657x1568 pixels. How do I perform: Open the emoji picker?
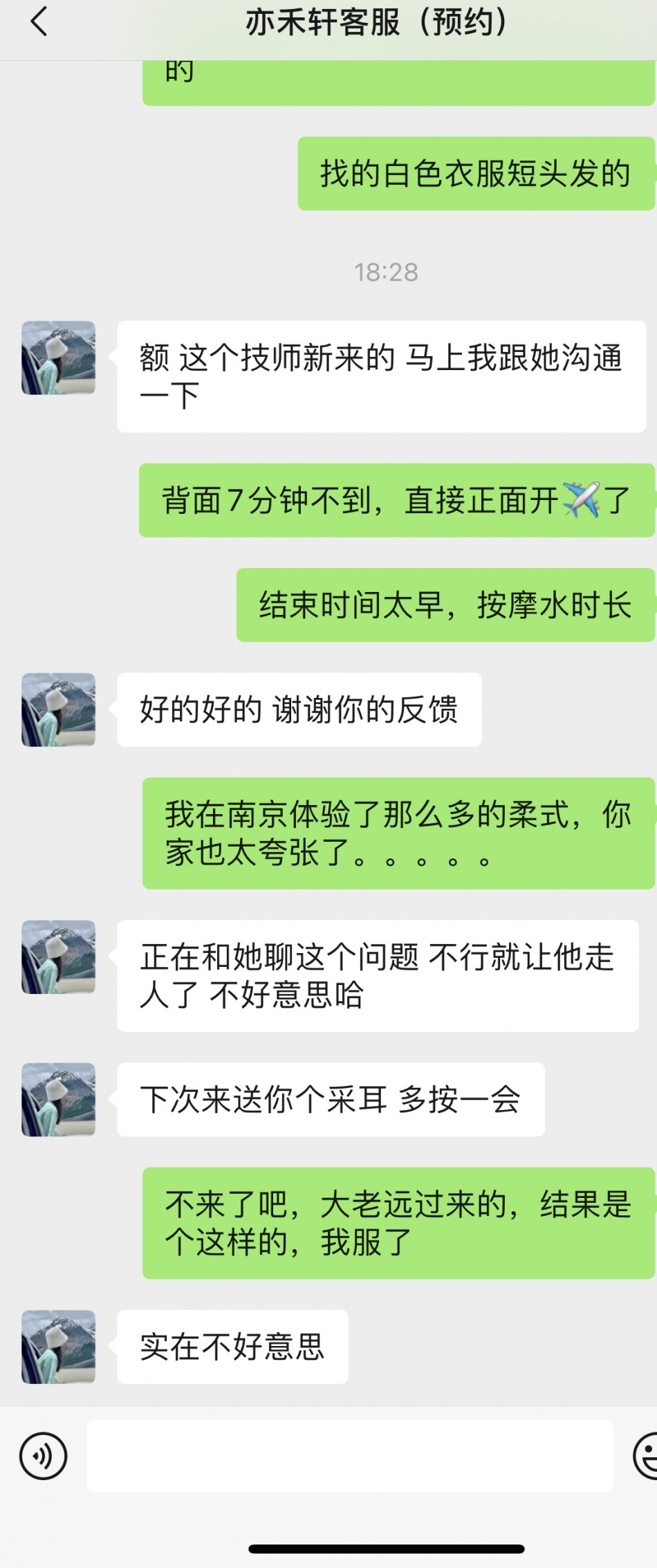pos(647,1456)
